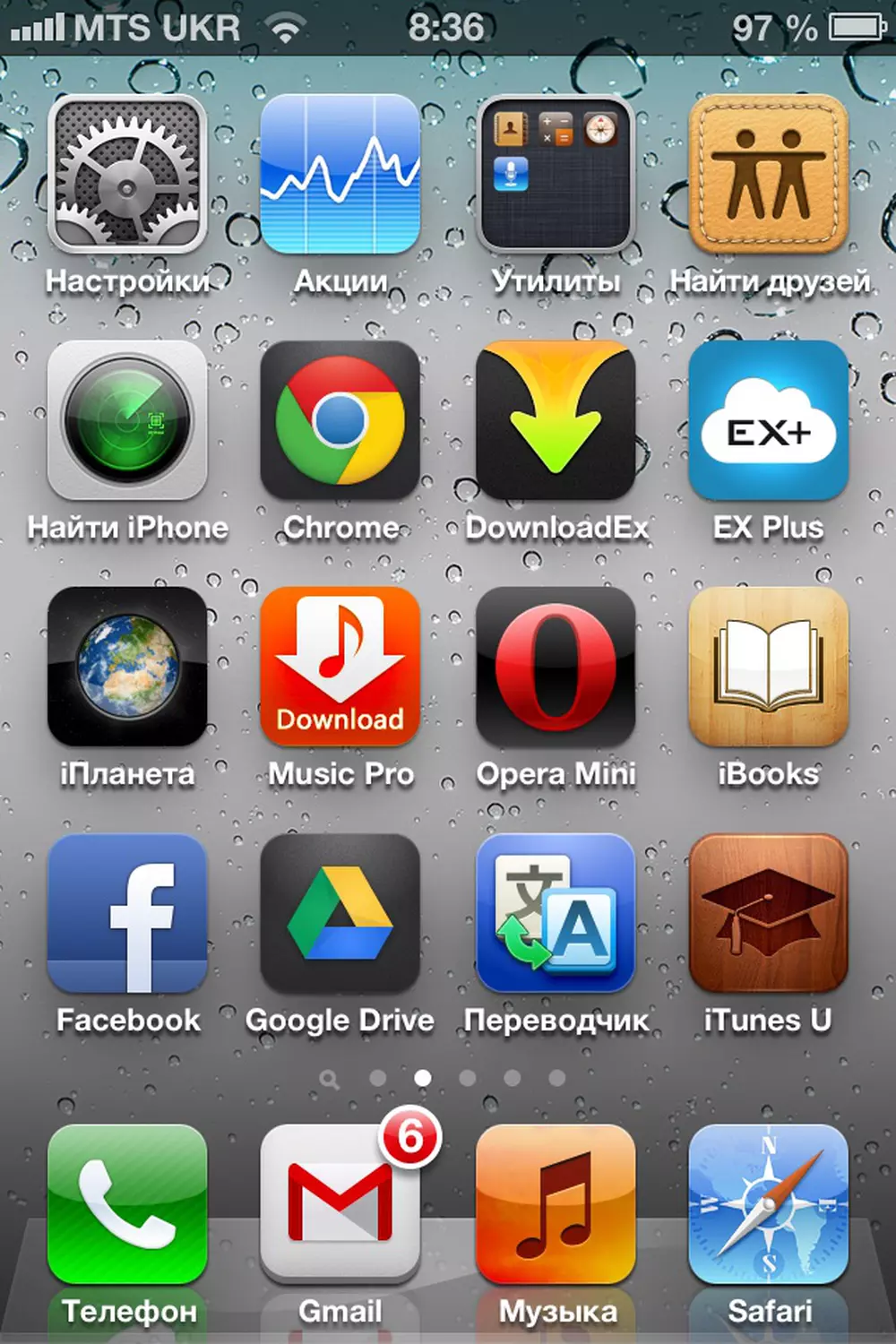The height and width of the screenshot is (1344, 896).
Task: Open the Найти друзей app
Action: tap(769, 175)
